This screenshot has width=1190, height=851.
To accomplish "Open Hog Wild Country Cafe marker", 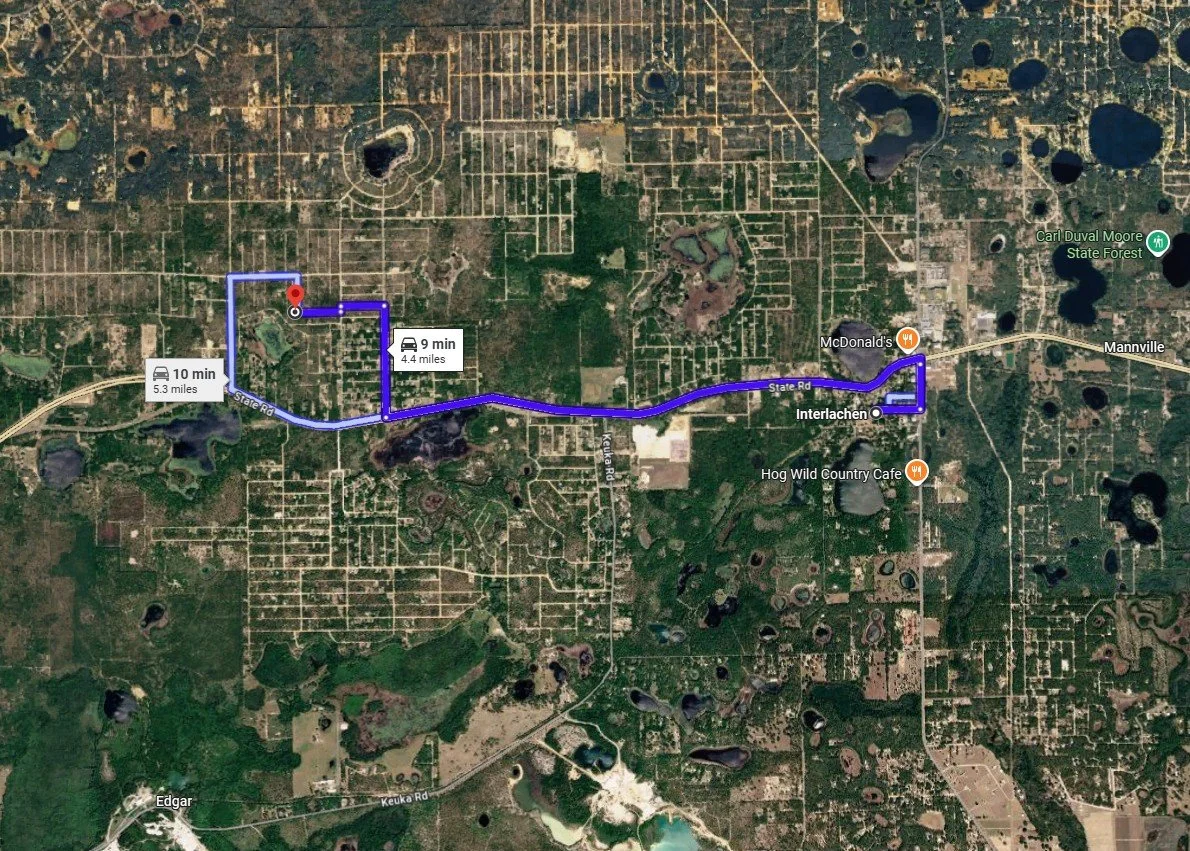I will tap(918, 472).
